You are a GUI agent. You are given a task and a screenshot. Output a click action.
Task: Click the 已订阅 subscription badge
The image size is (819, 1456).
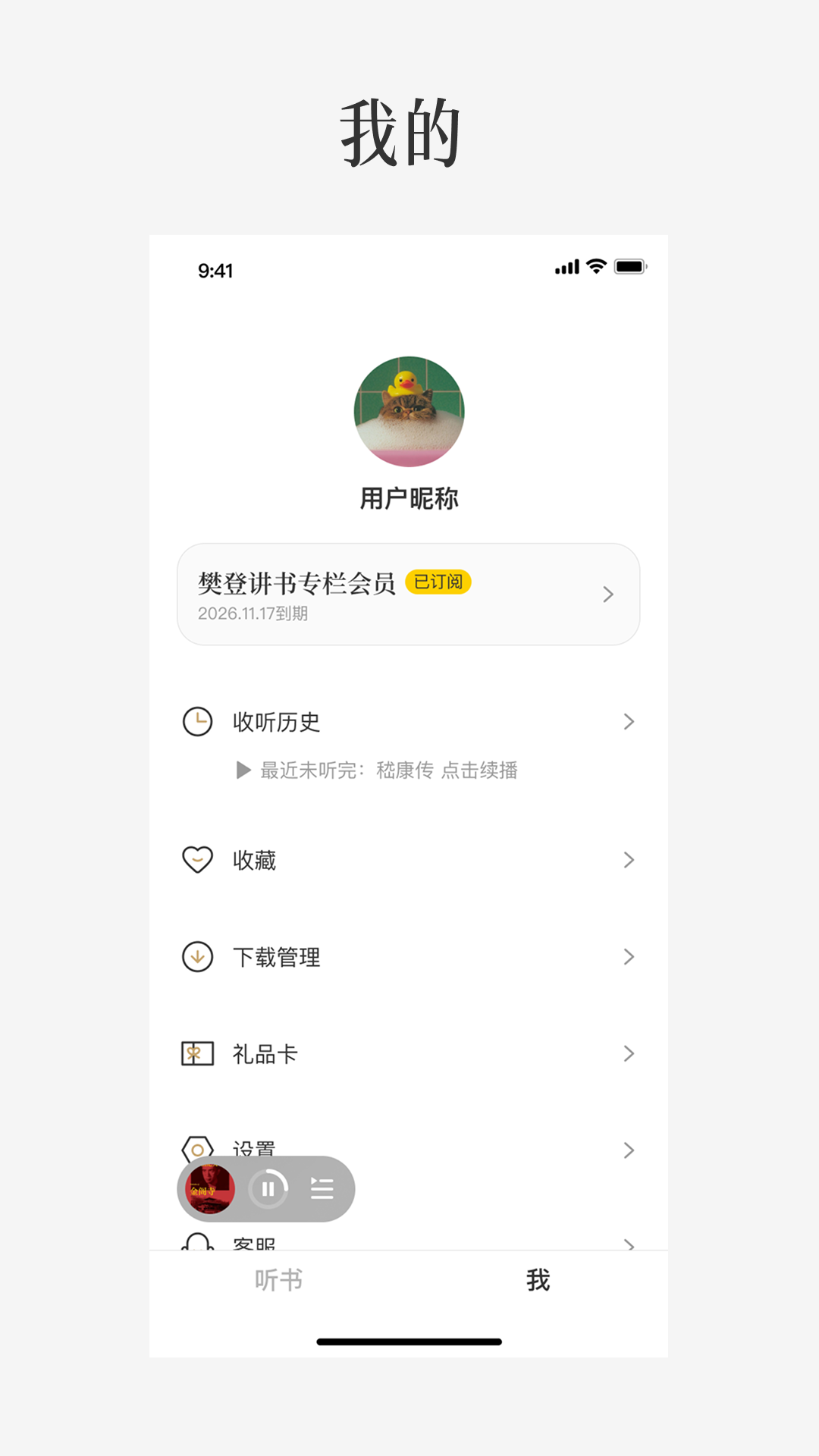(439, 582)
